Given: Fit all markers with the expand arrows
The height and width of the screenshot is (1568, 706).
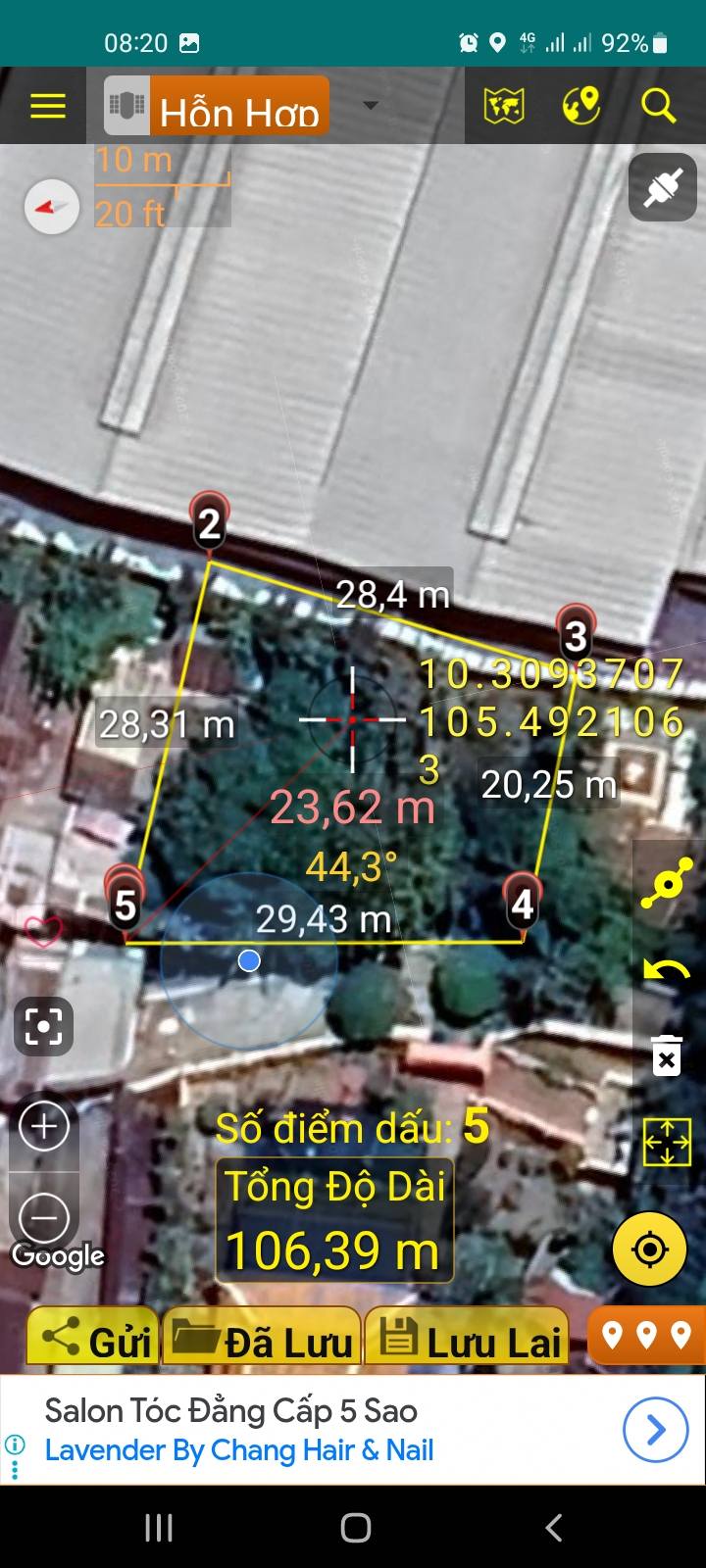Looking at the screenshot, I should click(667, 1142).
